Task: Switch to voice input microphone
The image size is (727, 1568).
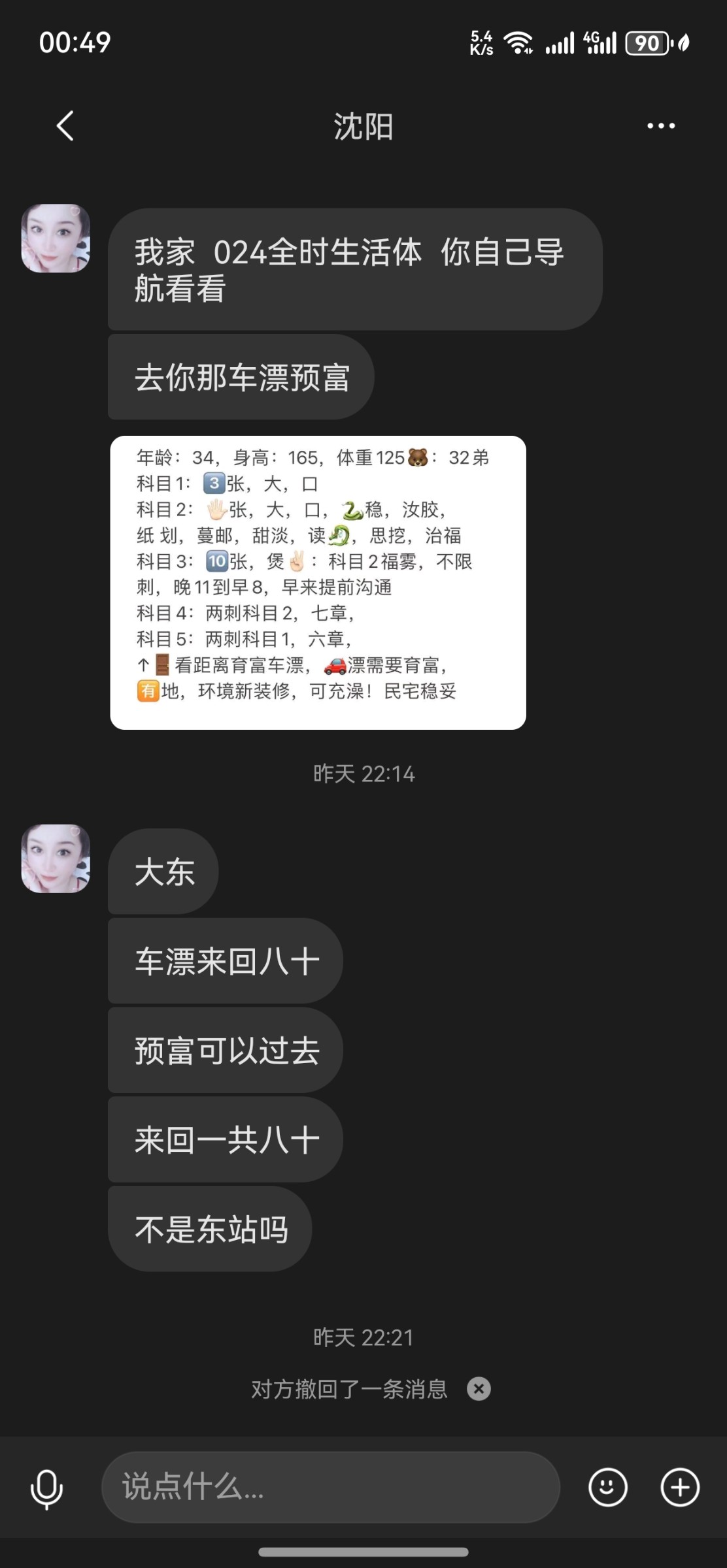Action: point(47,1488)
